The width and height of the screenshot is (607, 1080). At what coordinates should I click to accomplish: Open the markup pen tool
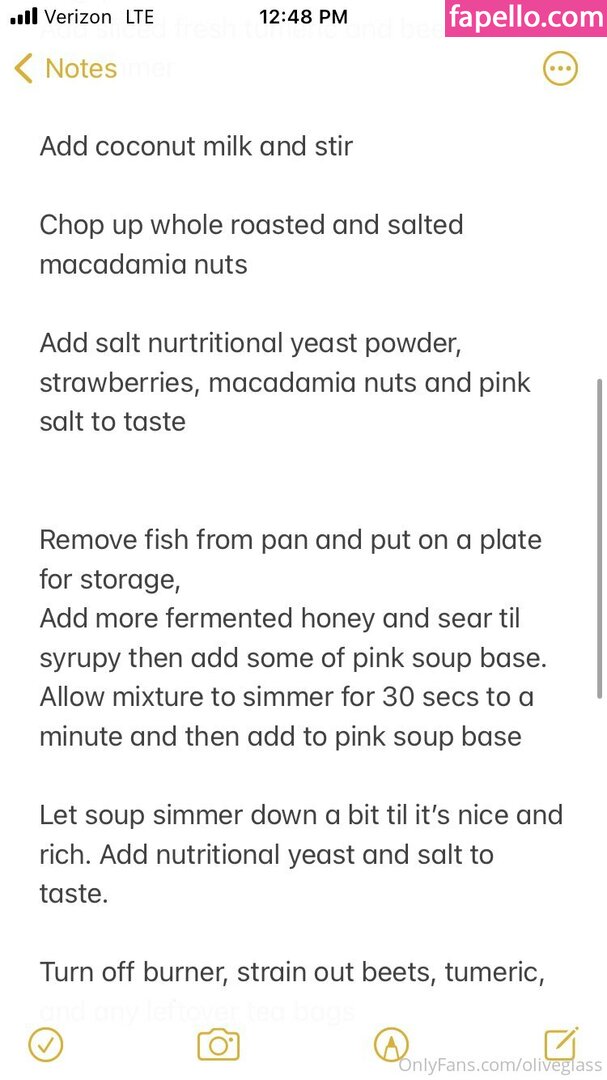point(391,1046)
